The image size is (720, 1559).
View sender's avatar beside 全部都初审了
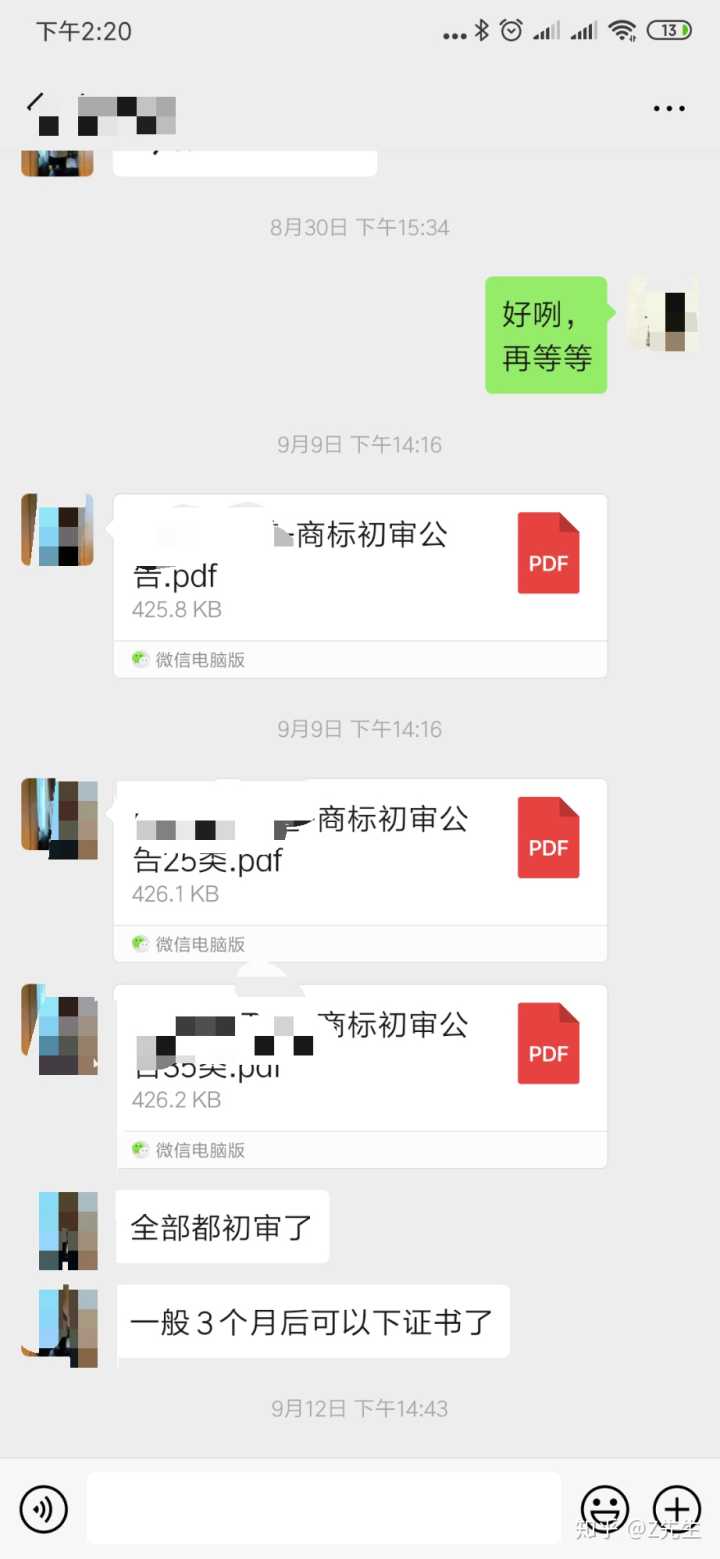[68, 1230]
